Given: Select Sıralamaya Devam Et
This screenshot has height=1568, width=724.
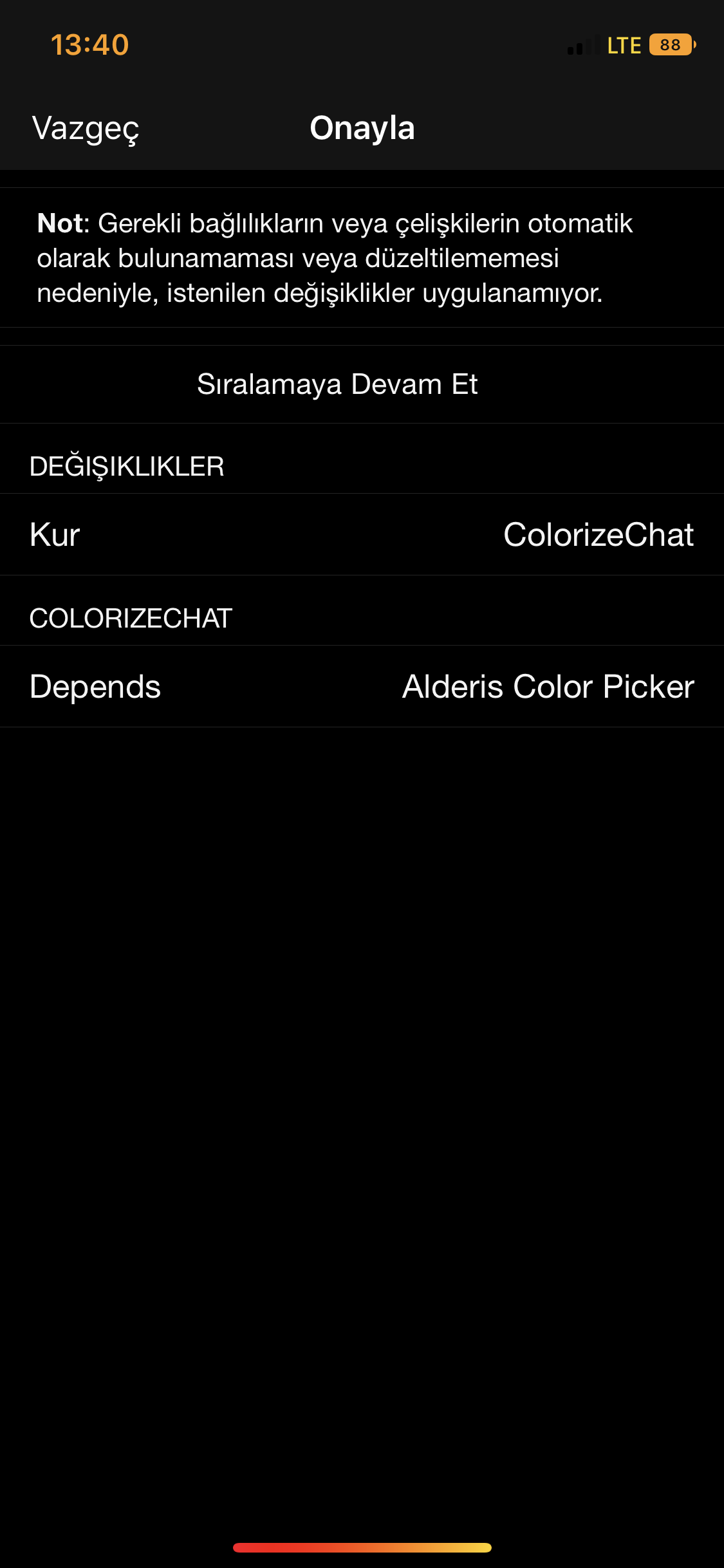Looking at the screenshot, I should pos(337,384).
